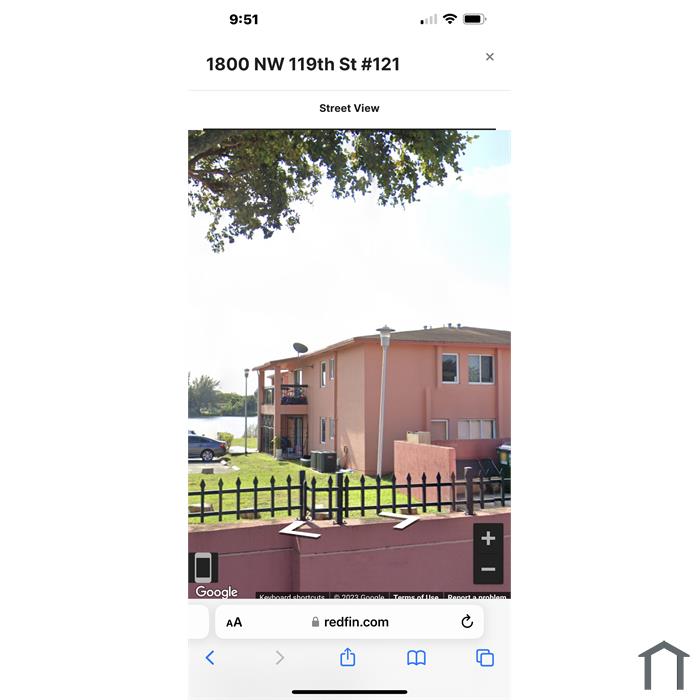
Task: Go back to the previous page
Action: (210, 657)
